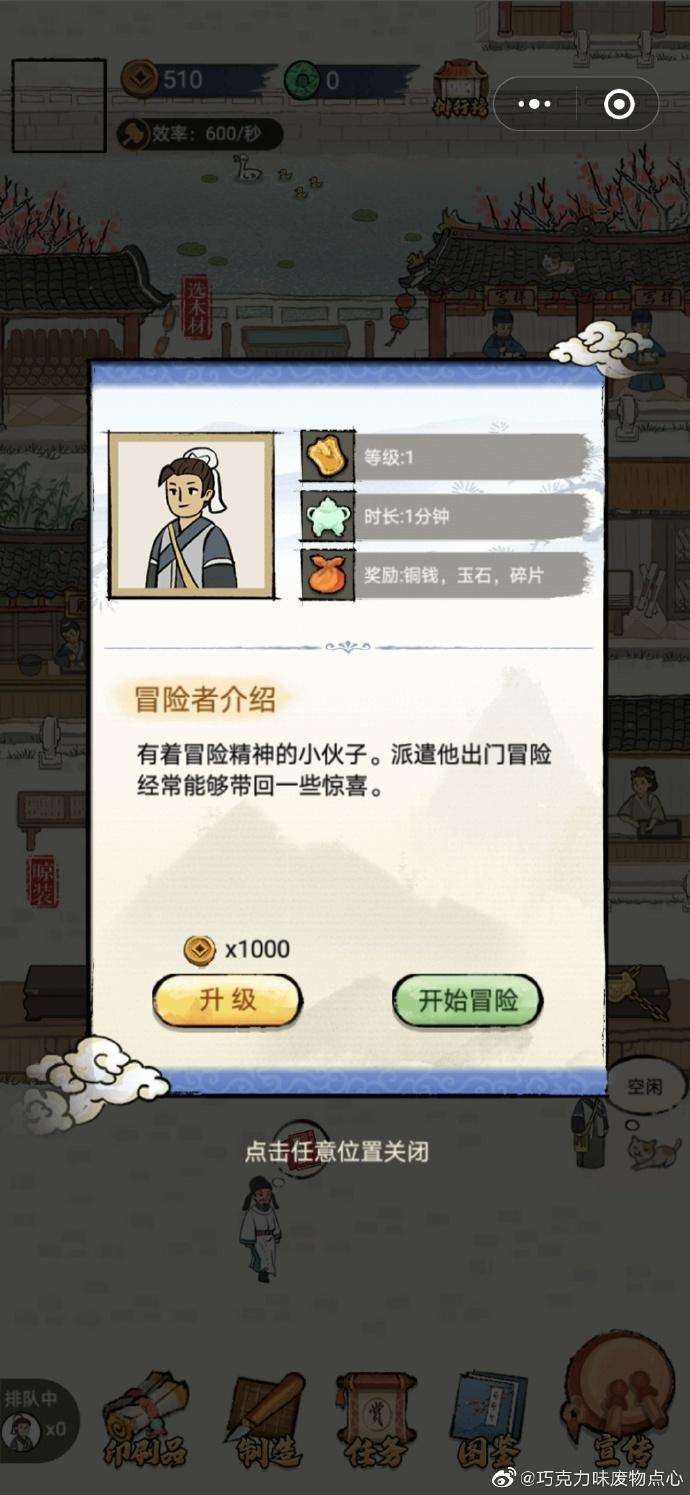The image size is (690, 1495).
Task: Open the 印刷品 tab
Action: (x=147, y=1420)
